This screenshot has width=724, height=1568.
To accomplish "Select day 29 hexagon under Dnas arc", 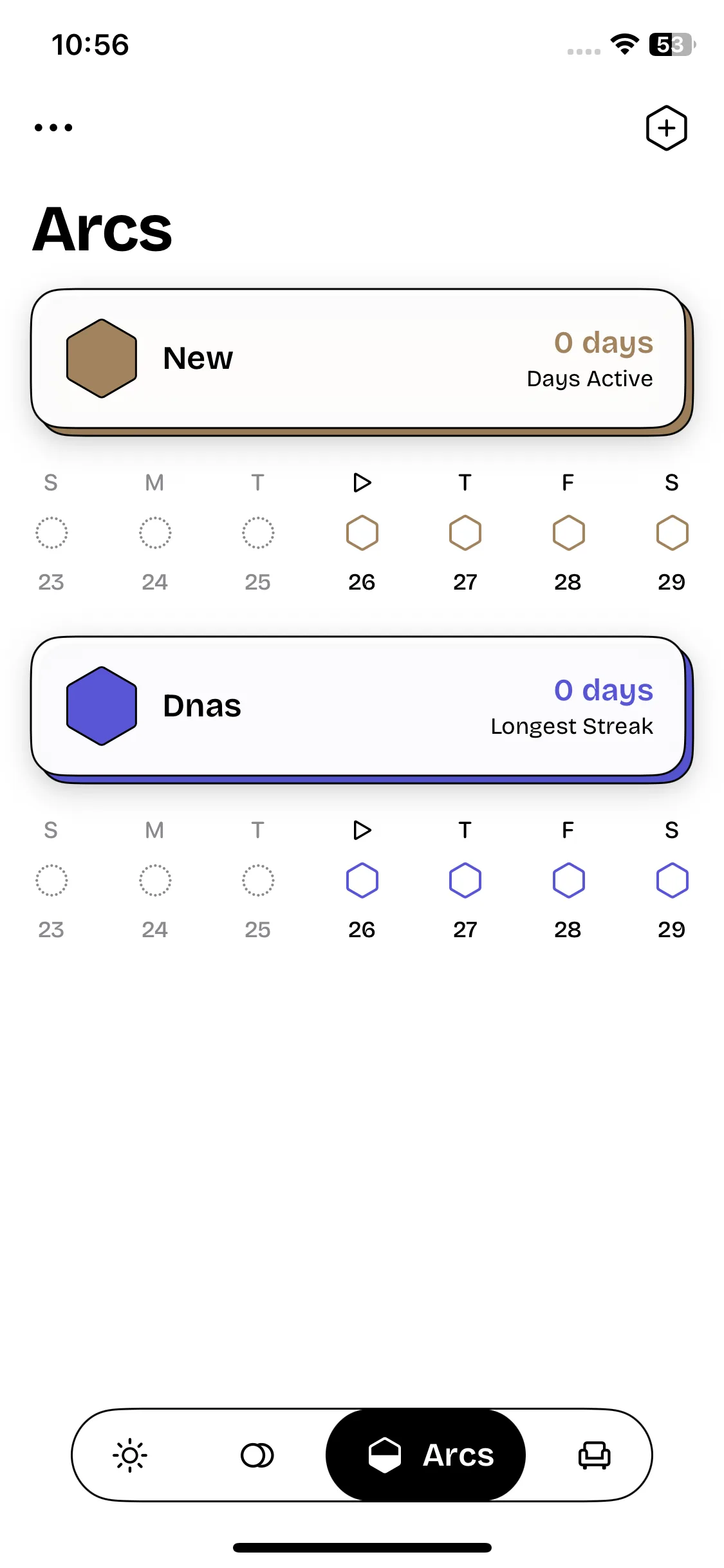I will point(672,880).
